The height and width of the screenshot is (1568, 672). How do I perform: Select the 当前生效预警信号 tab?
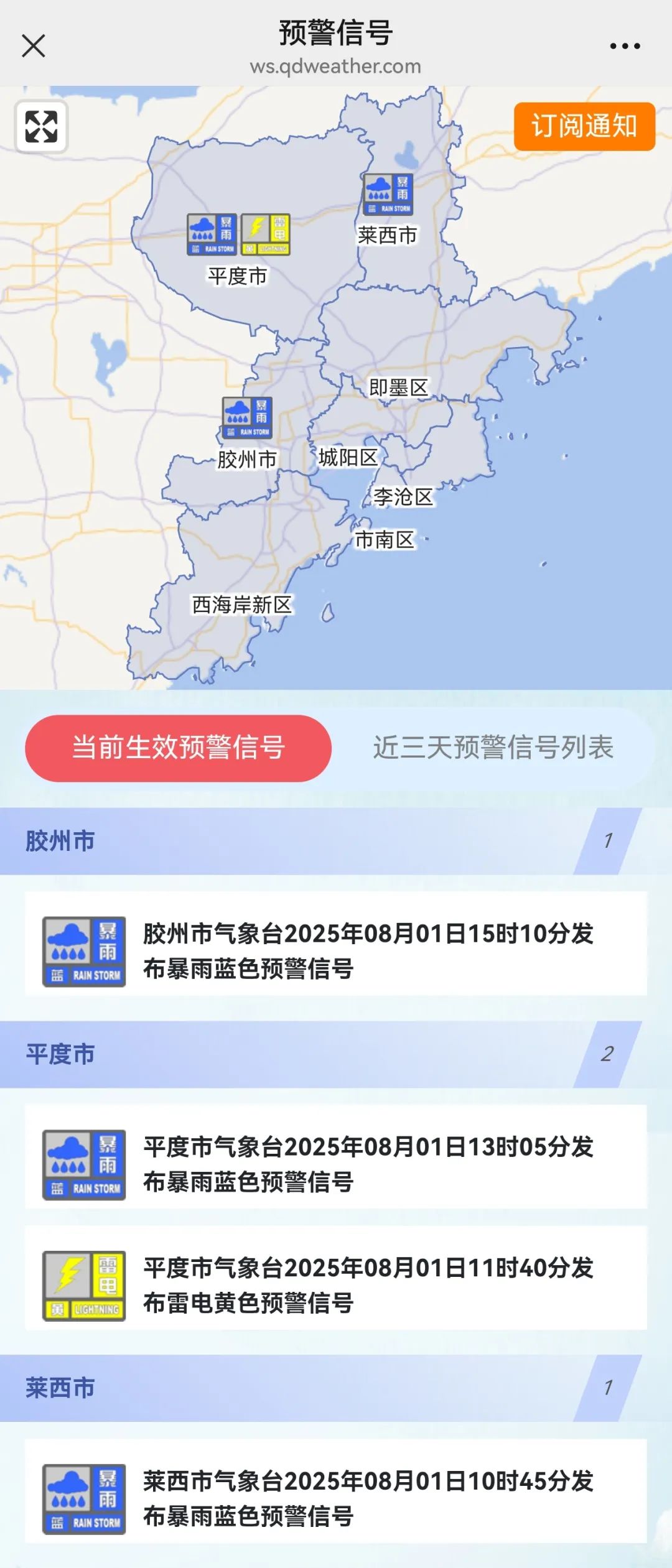tap(178, 748)
